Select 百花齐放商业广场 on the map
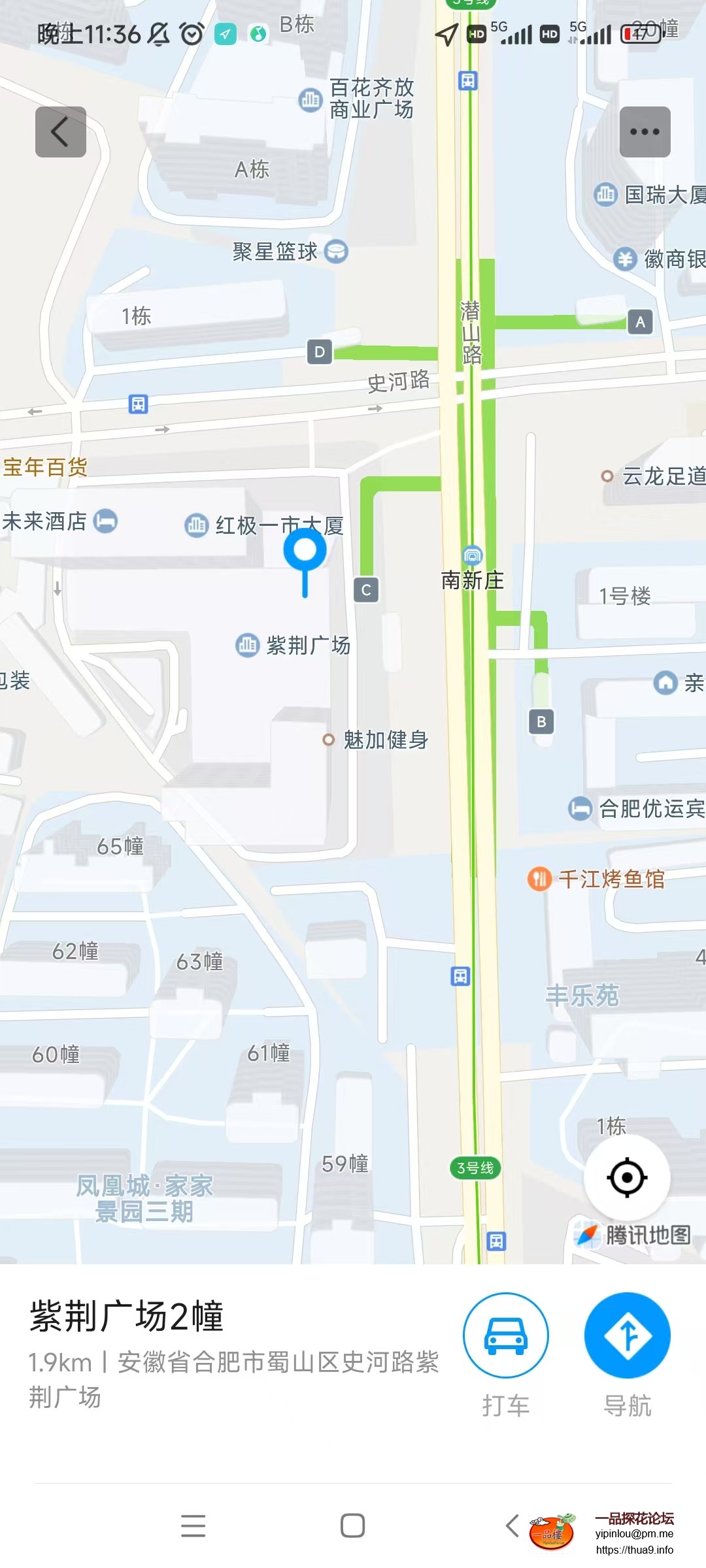Viewport: 706px width, 1568px height. pos(311,99)
